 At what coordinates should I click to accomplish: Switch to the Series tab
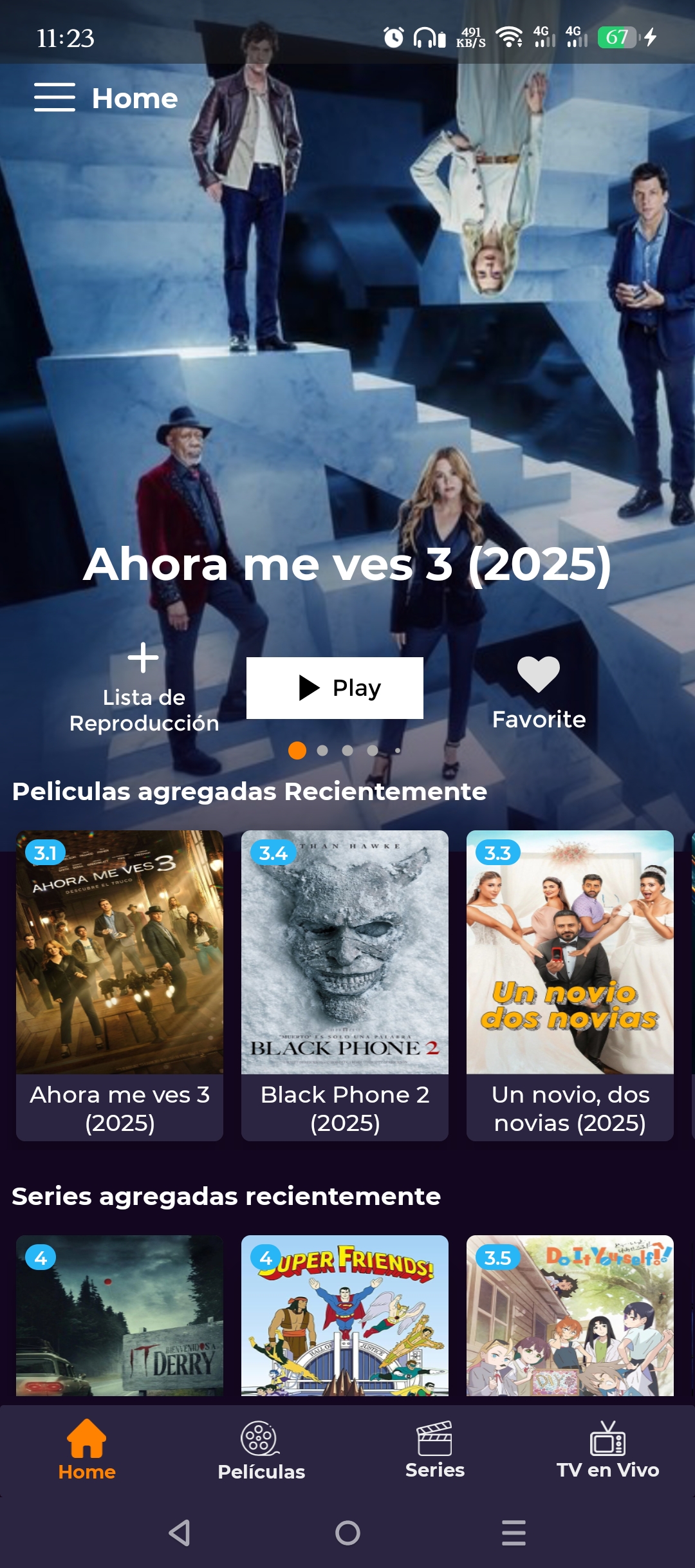[435, 1451]
